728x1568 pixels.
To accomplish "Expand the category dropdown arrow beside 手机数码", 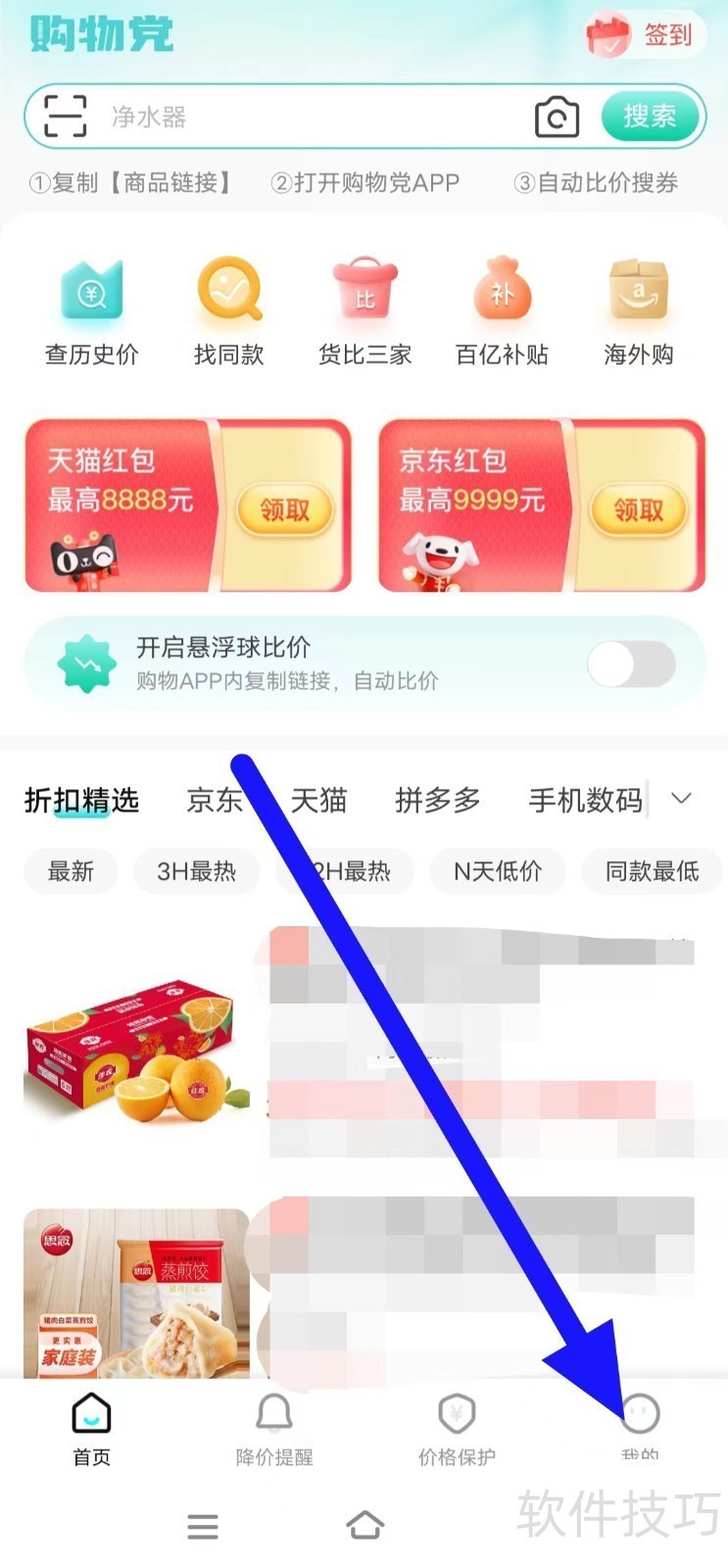I will (x=681, y=799).
